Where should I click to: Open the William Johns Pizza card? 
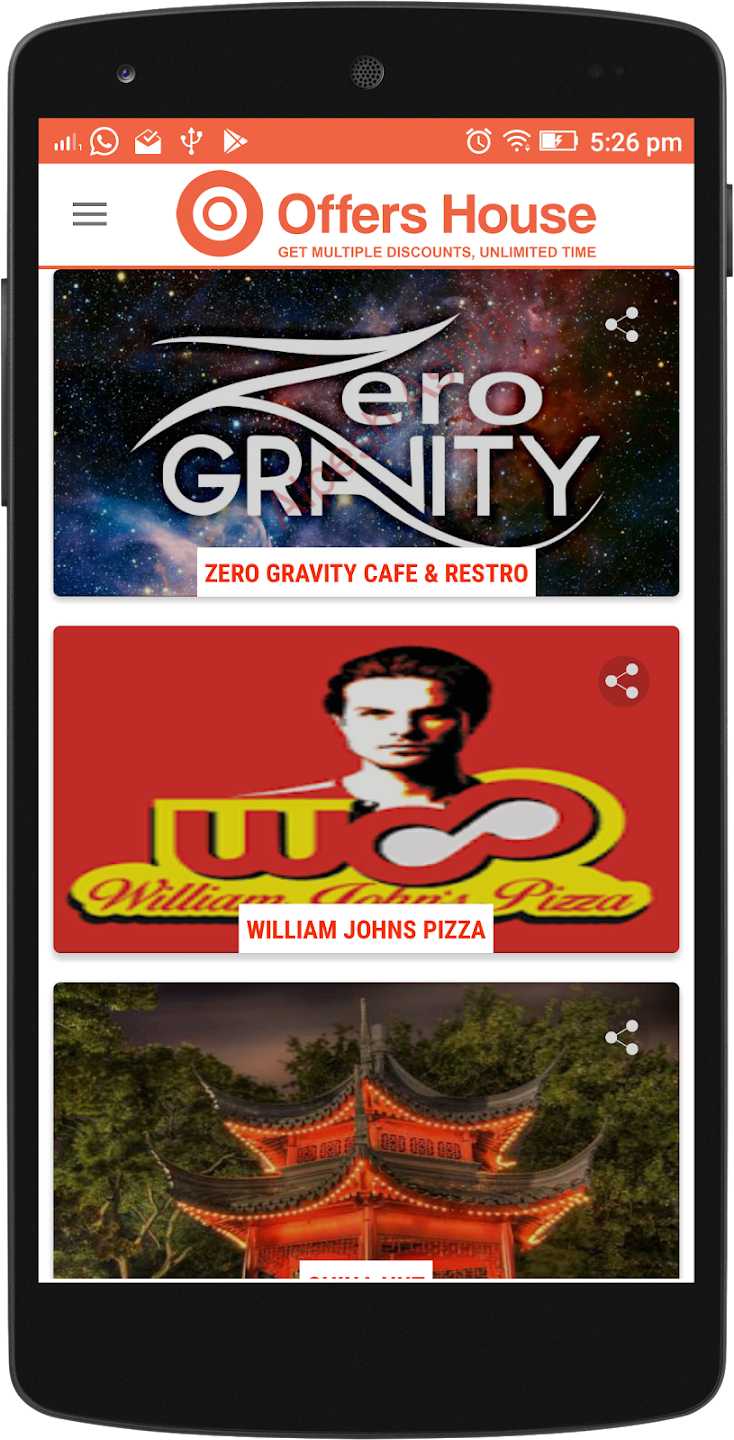(x=366, y=789)
